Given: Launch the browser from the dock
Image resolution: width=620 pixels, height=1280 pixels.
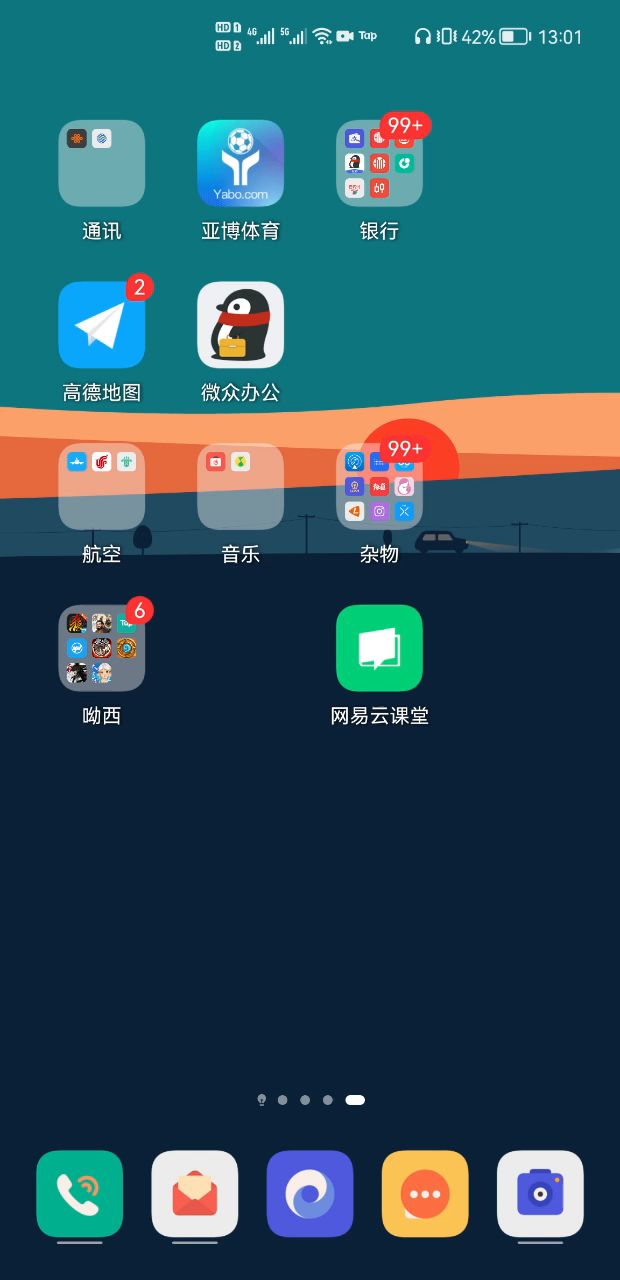Looking at the screenshot, I should [x=310, y=1194].
